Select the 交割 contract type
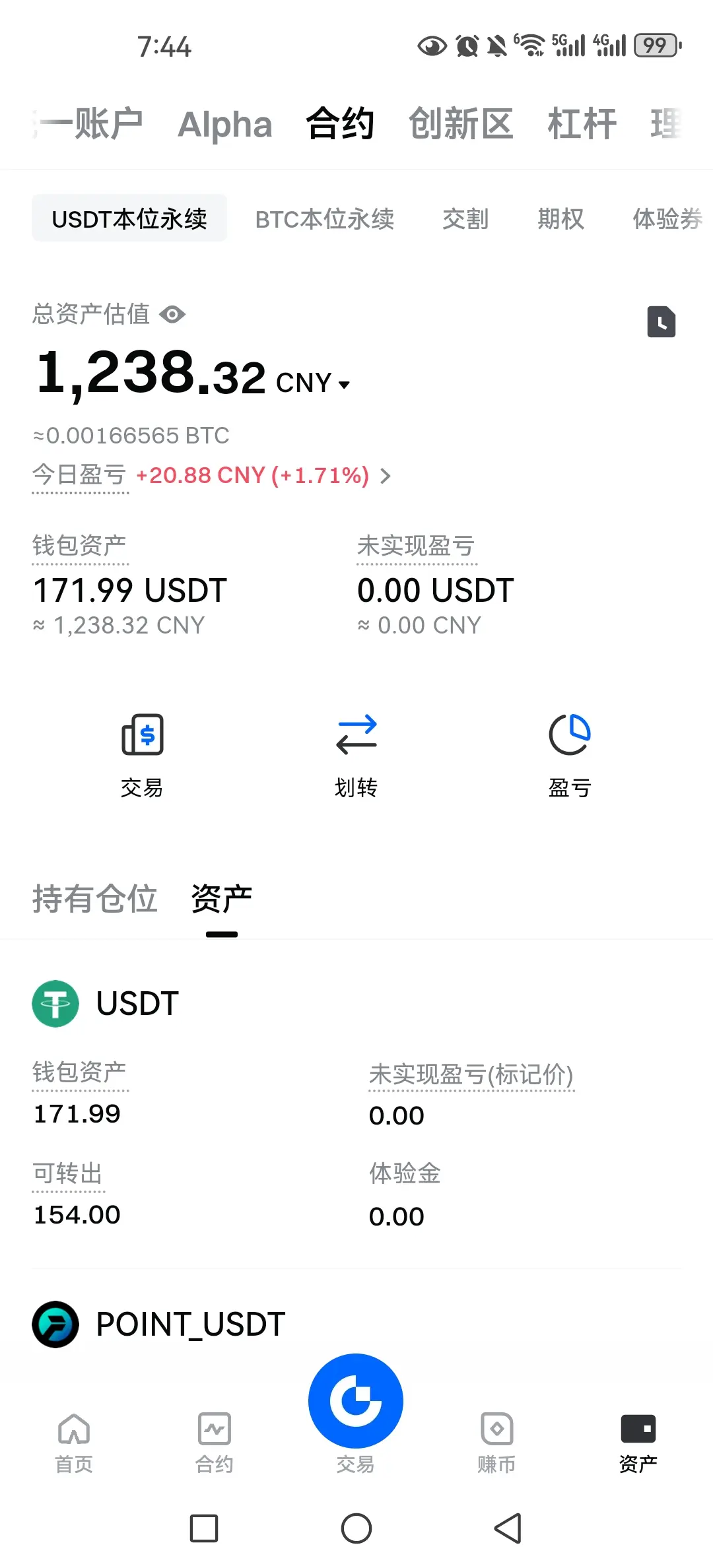This screenshot has width=713, height=1568. coord(465,218)
